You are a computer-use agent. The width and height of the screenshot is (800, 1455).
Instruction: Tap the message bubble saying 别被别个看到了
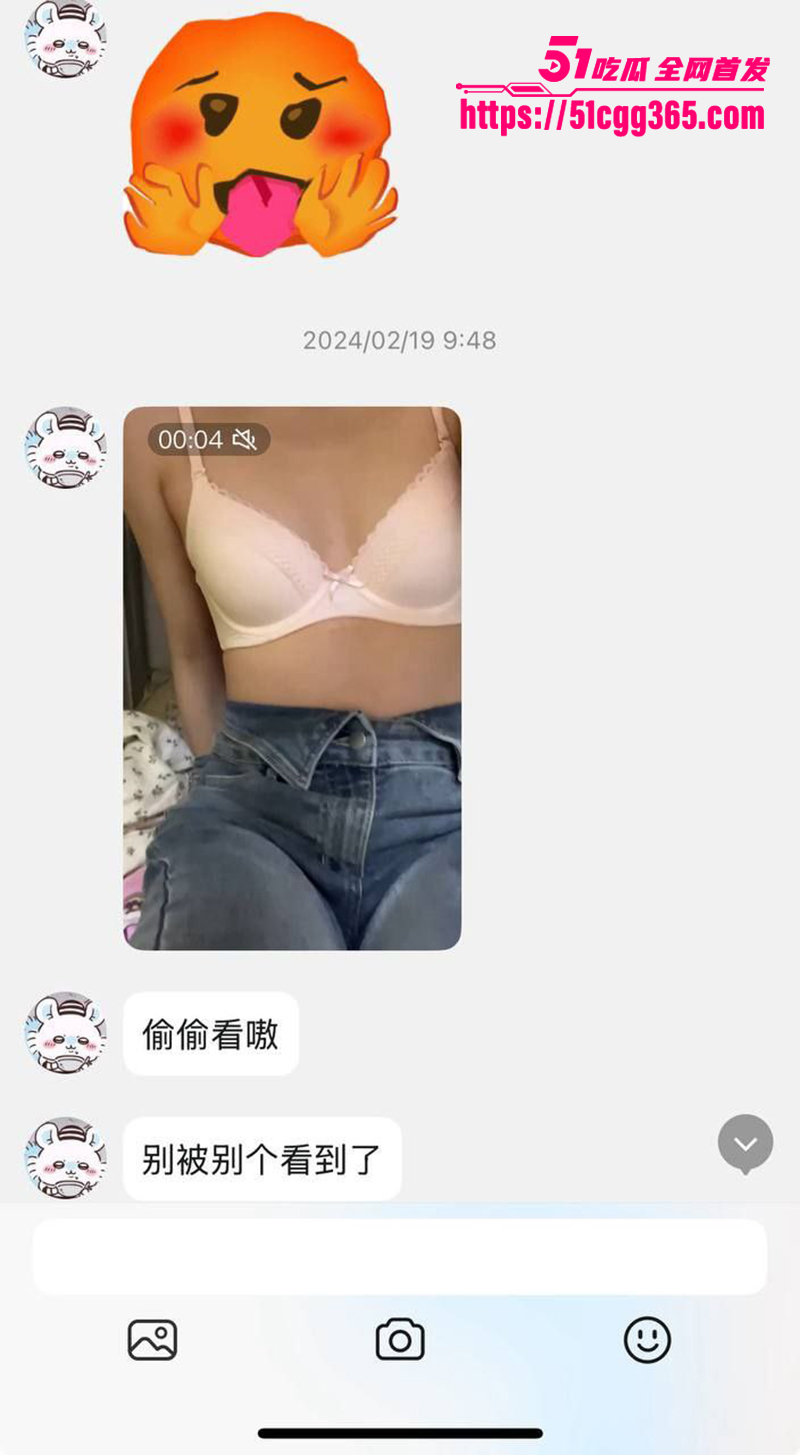pyautogui.click(x=262, y=1158)
